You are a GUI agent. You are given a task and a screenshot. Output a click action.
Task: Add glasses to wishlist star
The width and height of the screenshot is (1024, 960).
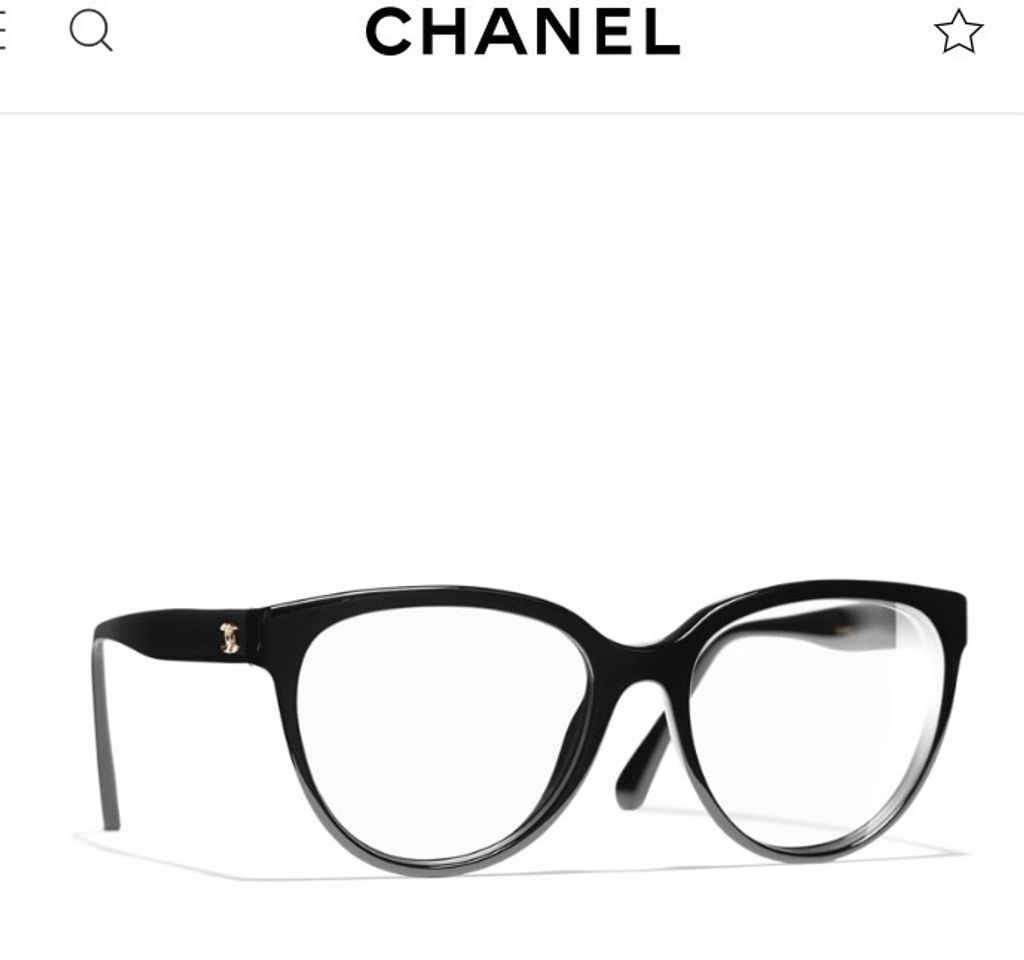pyautogui.click(x=958, y=31)
